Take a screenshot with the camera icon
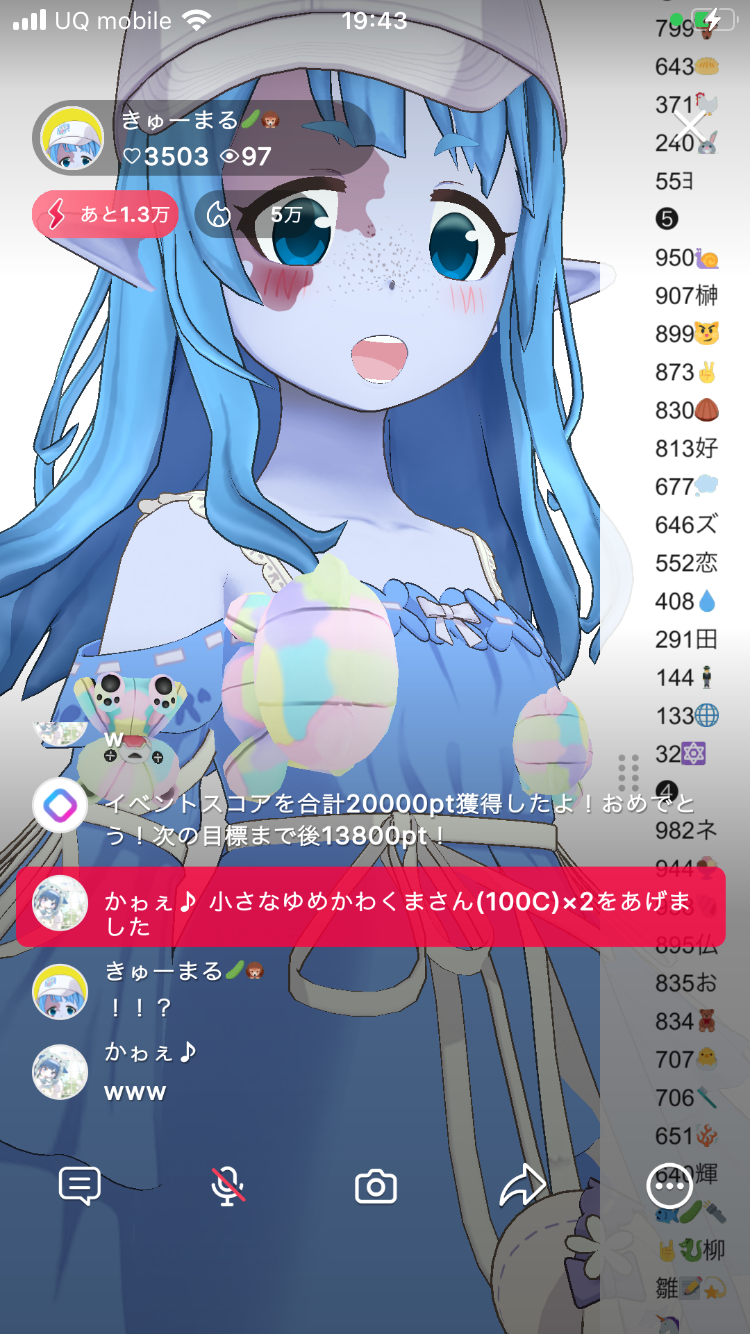750x1334 pixels. click(376, 1187)
